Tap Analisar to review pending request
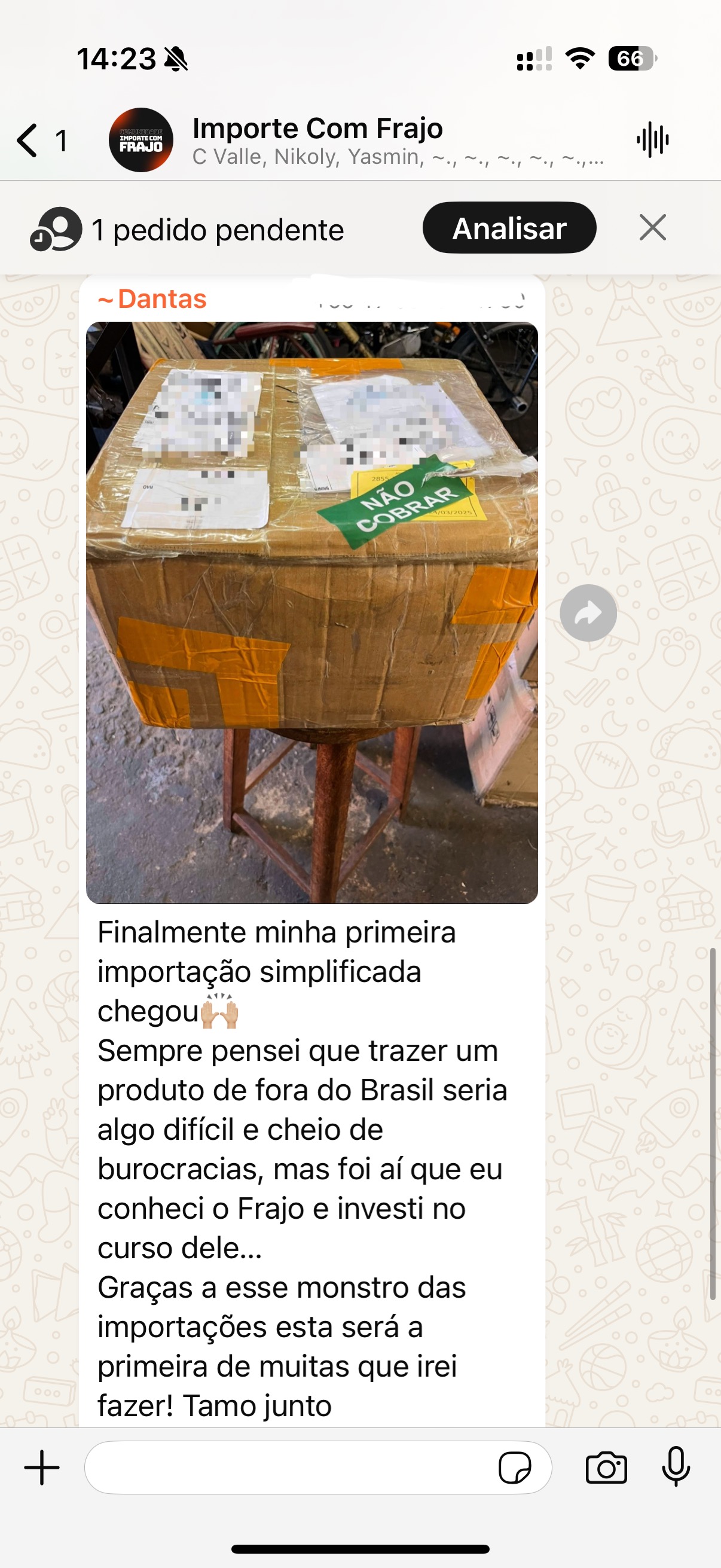This screenshot has height=1568, width=721. point(509,228)
